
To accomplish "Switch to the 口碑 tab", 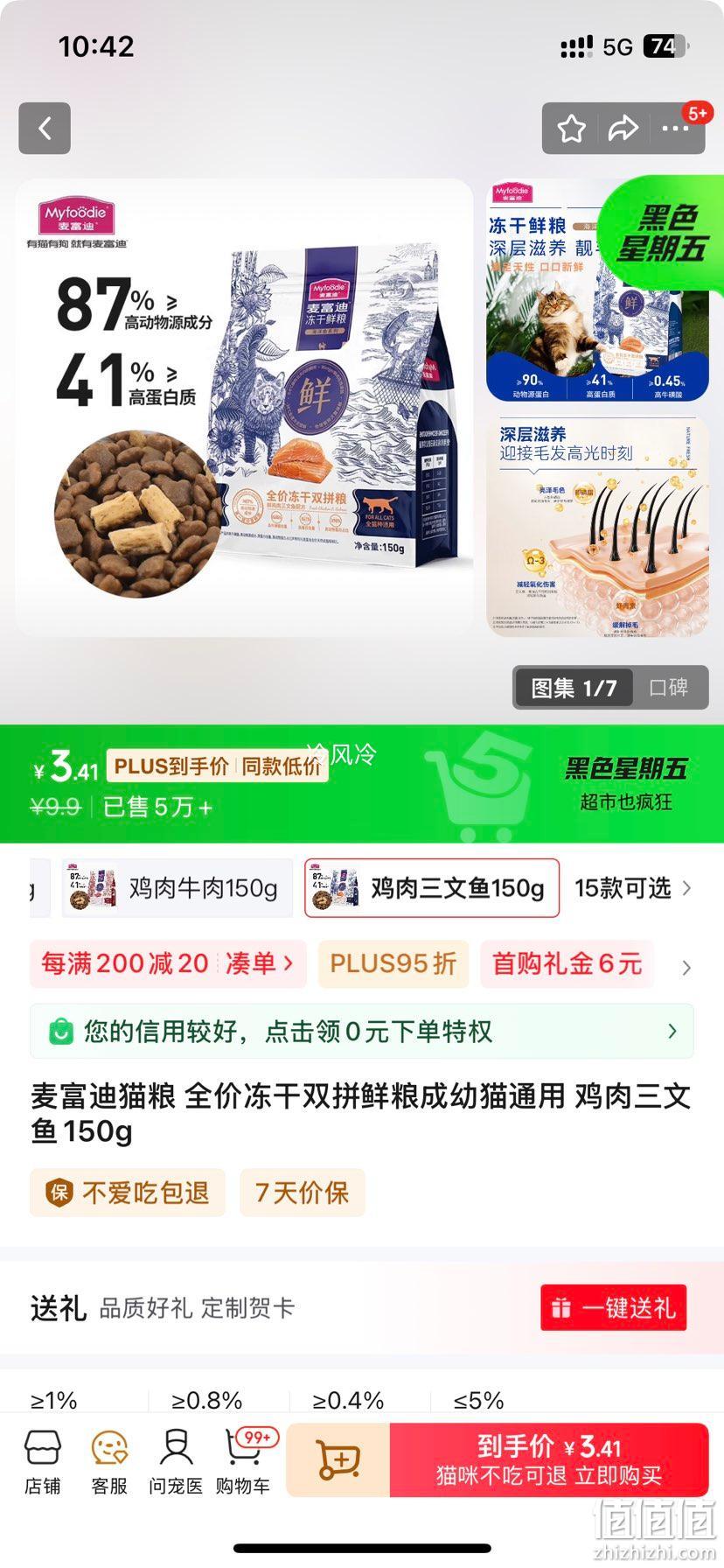I will click(x=668, y=688).
